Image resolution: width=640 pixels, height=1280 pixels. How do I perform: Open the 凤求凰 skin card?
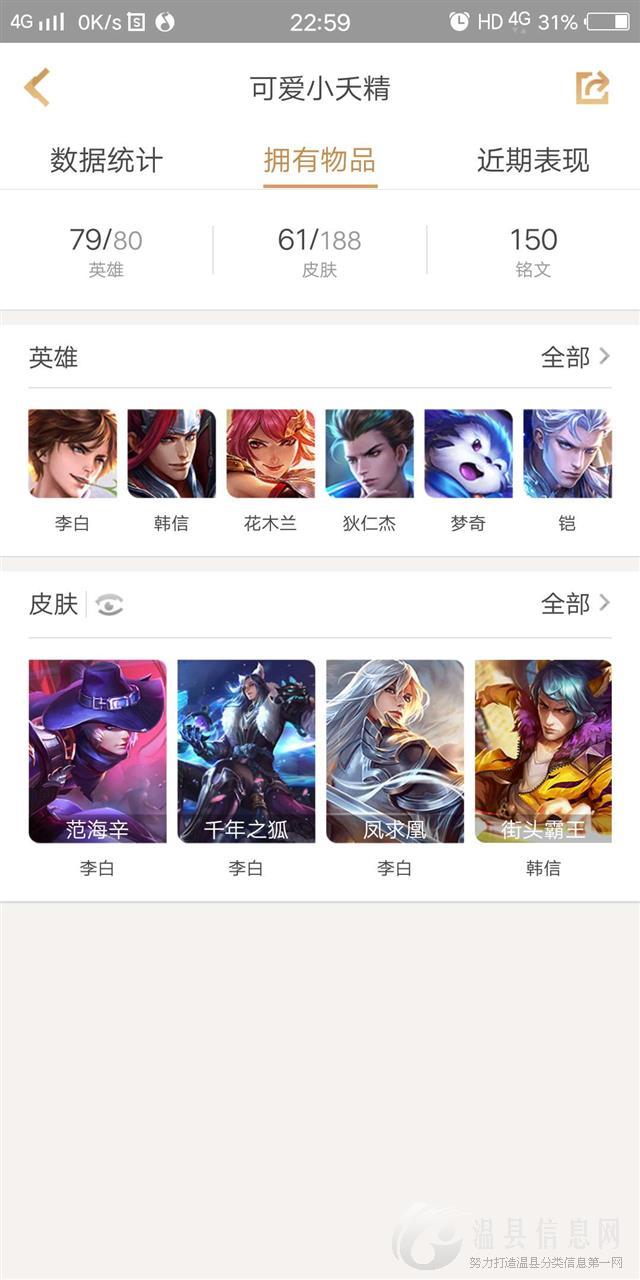coord(395,751)
